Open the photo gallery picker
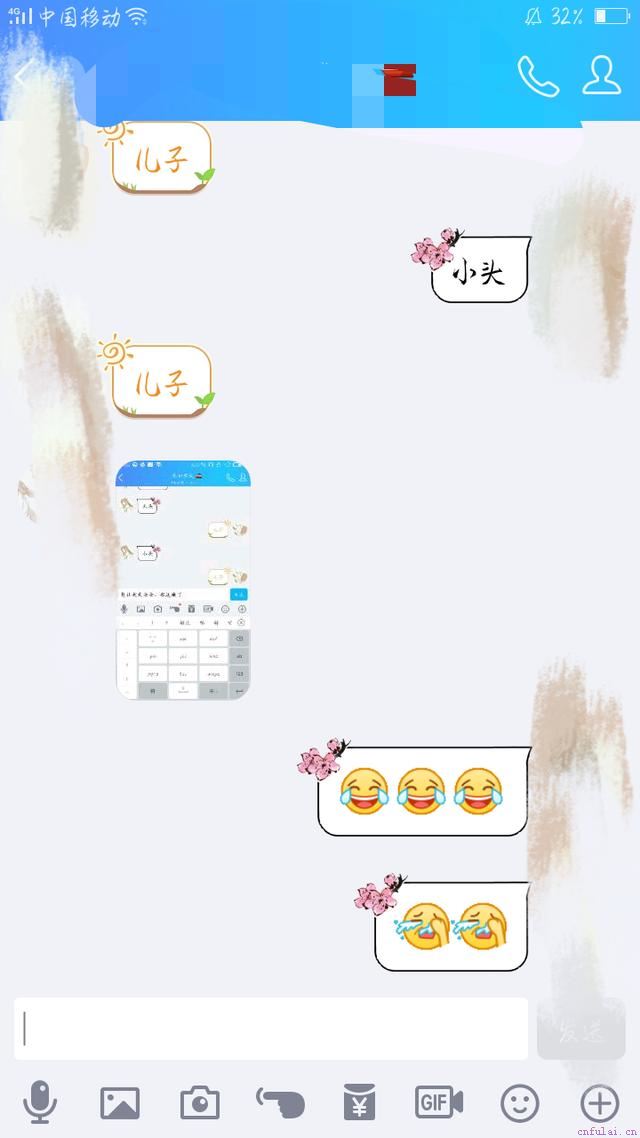 (120, 1103)
